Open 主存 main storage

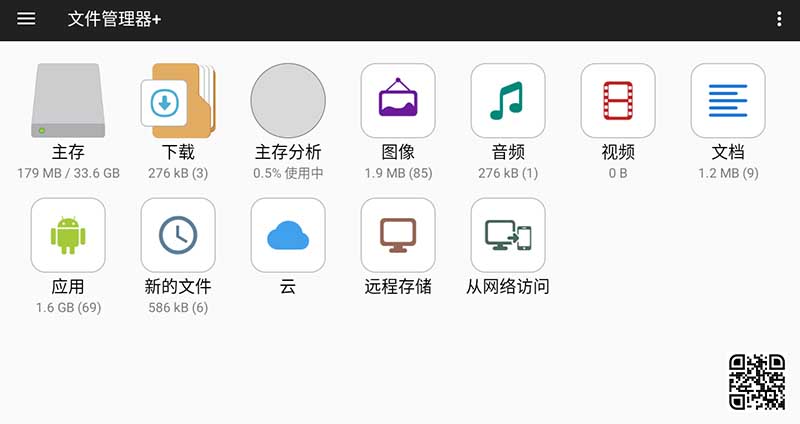68,101
